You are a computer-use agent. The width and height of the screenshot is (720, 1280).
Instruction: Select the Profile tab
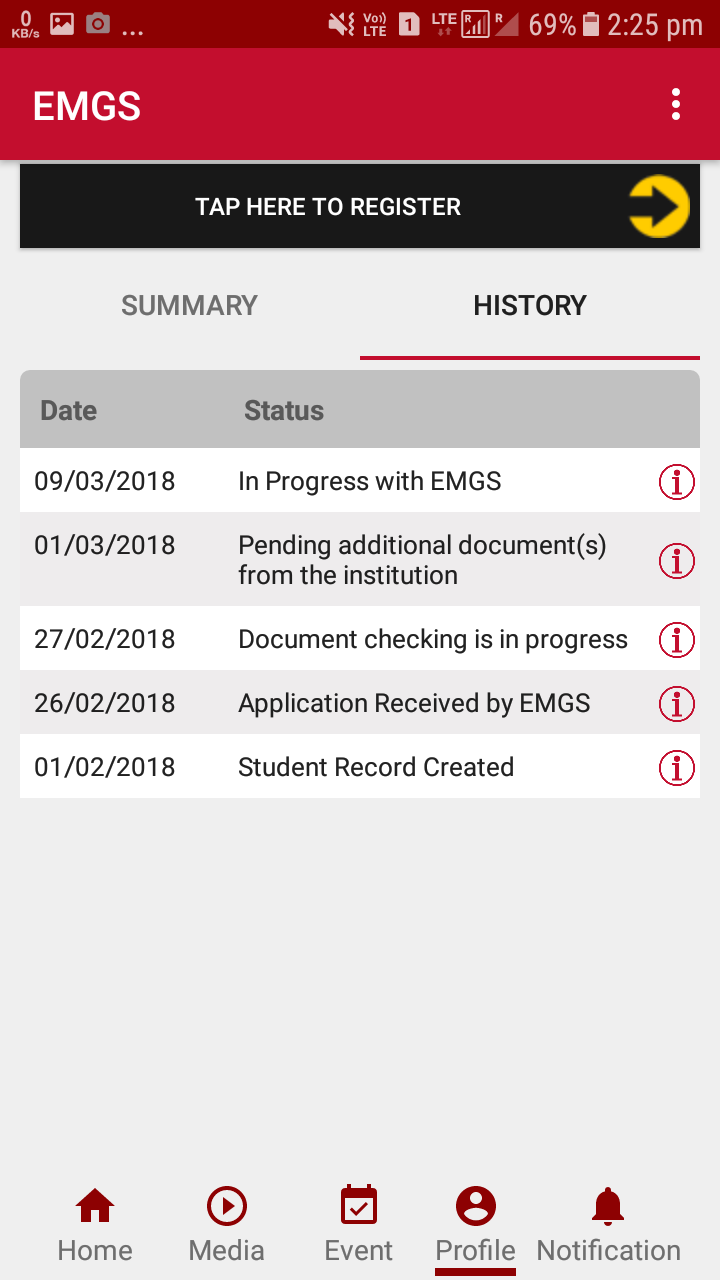(476, 1225)
